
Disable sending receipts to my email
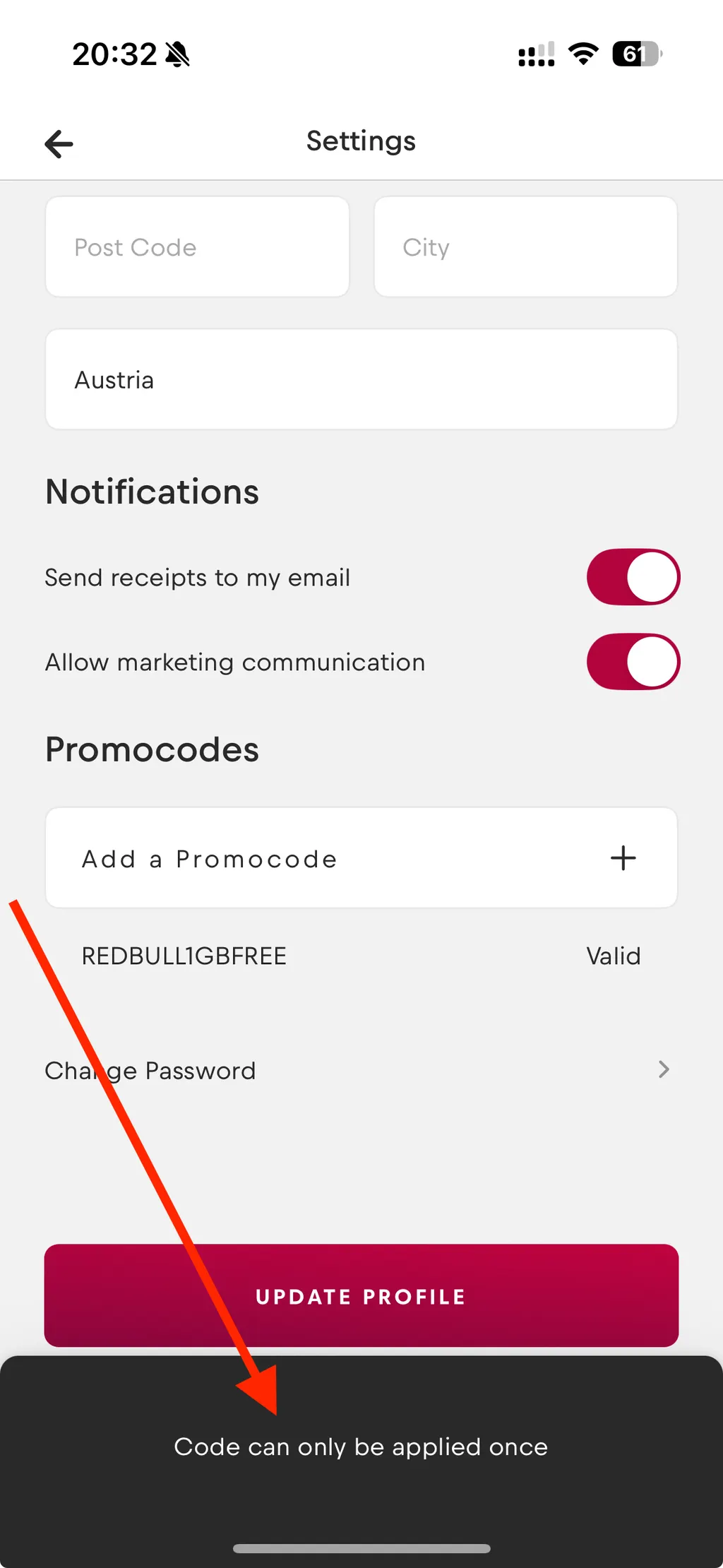point(633,577)
